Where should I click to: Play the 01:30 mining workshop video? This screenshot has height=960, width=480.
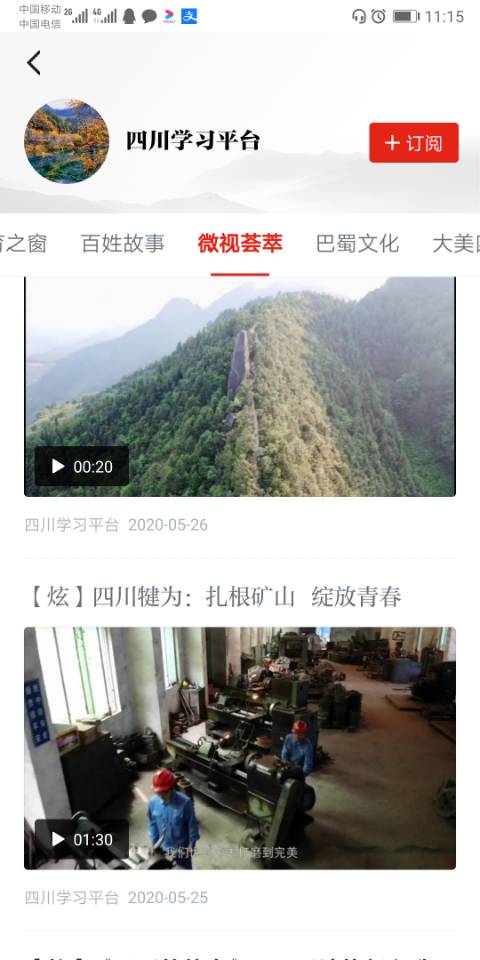240,748
